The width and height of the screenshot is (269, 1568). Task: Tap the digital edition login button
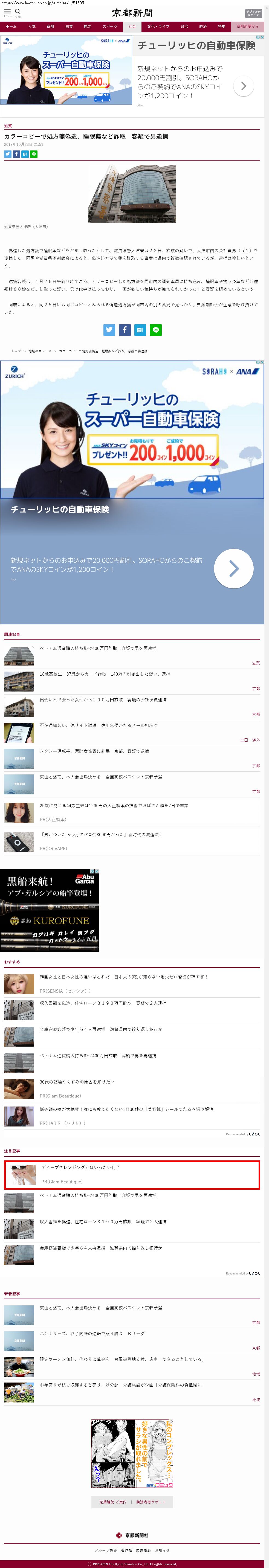[x=253, y=13]
